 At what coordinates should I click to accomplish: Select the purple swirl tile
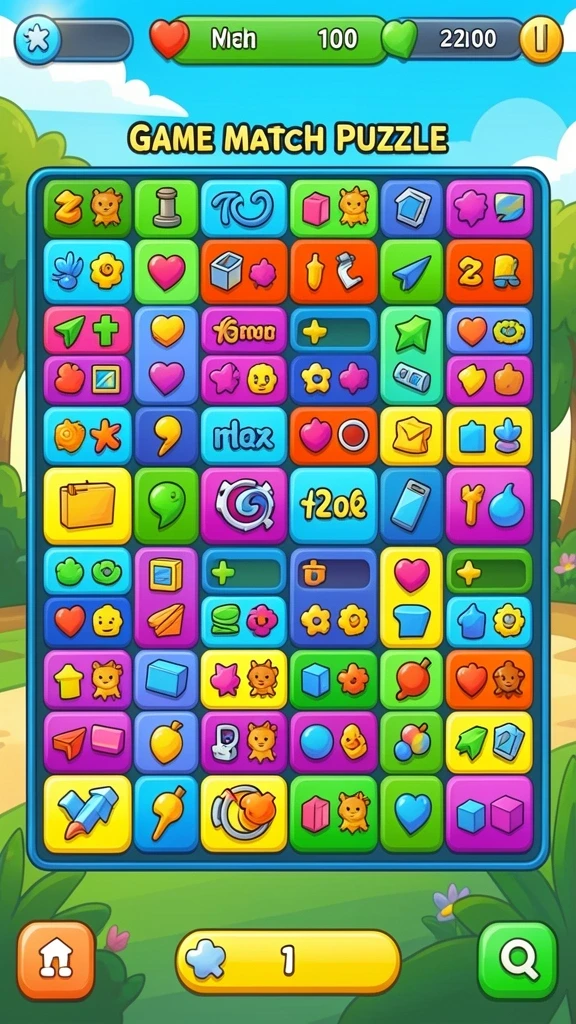click(244, 505)
